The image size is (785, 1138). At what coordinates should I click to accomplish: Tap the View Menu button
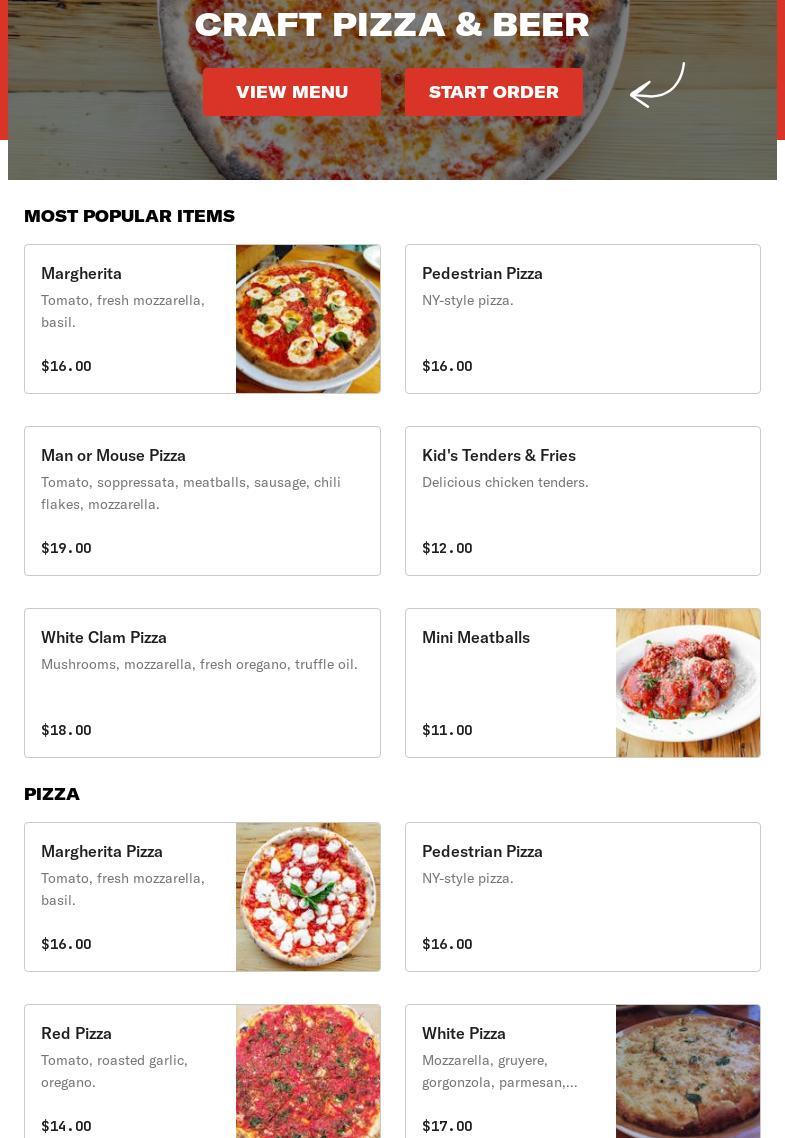(291, 92)
